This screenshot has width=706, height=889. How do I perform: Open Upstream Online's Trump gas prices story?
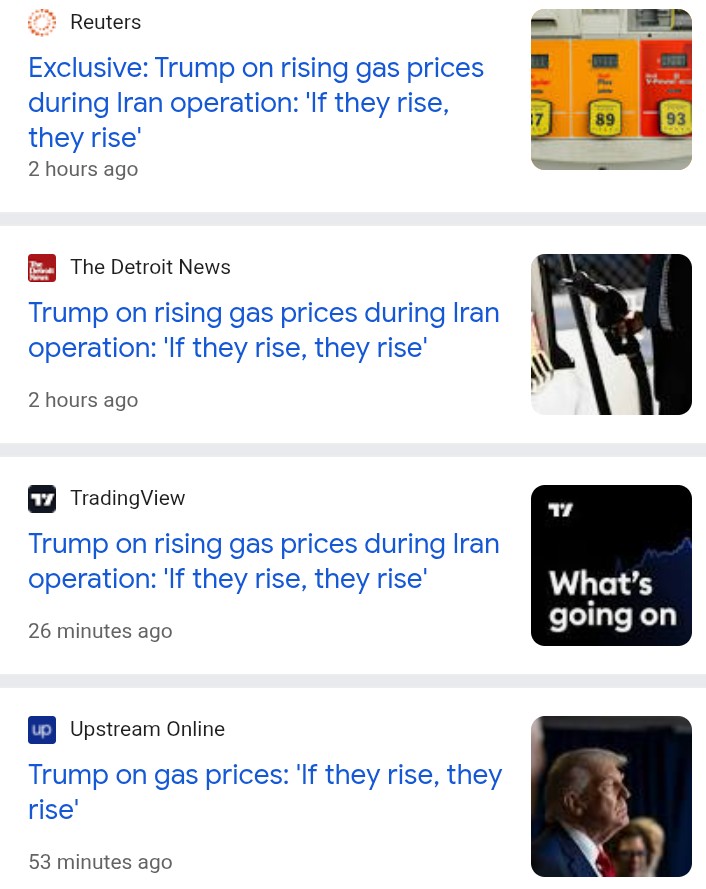click(x=264, y=791)
